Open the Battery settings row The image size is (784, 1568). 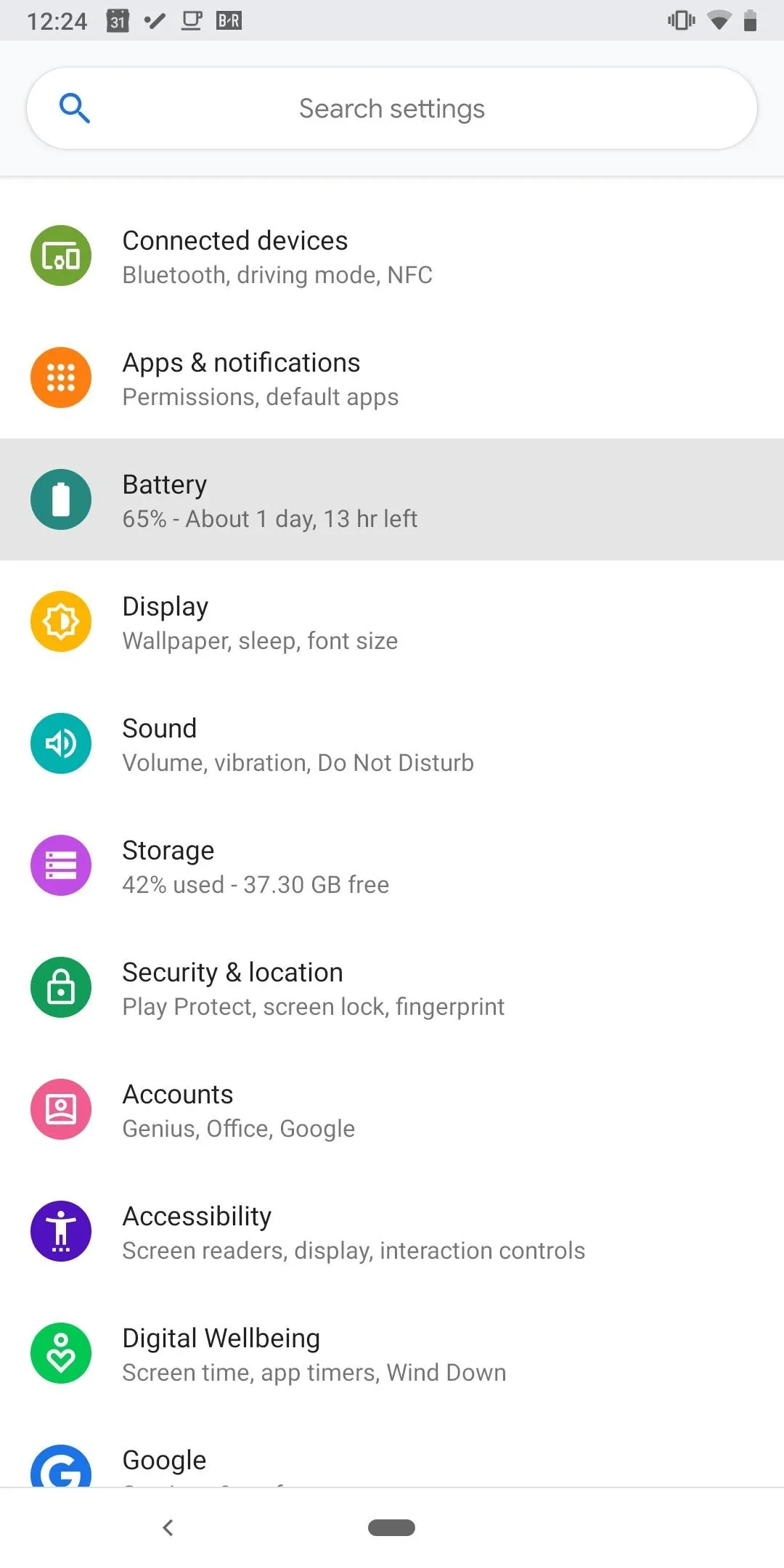click(x=392, y=499)
